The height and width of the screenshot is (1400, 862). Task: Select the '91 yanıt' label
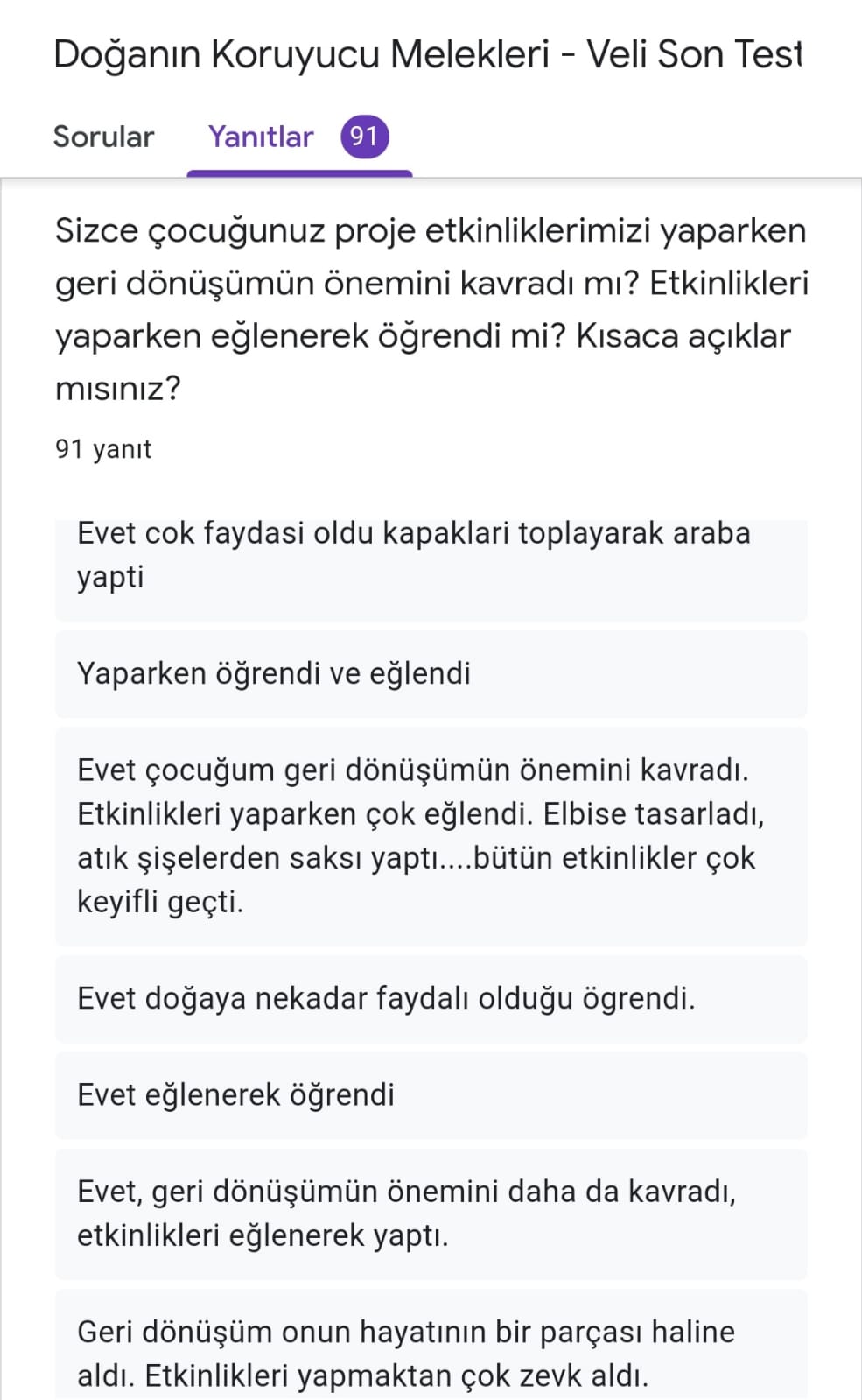coord(103,449)
